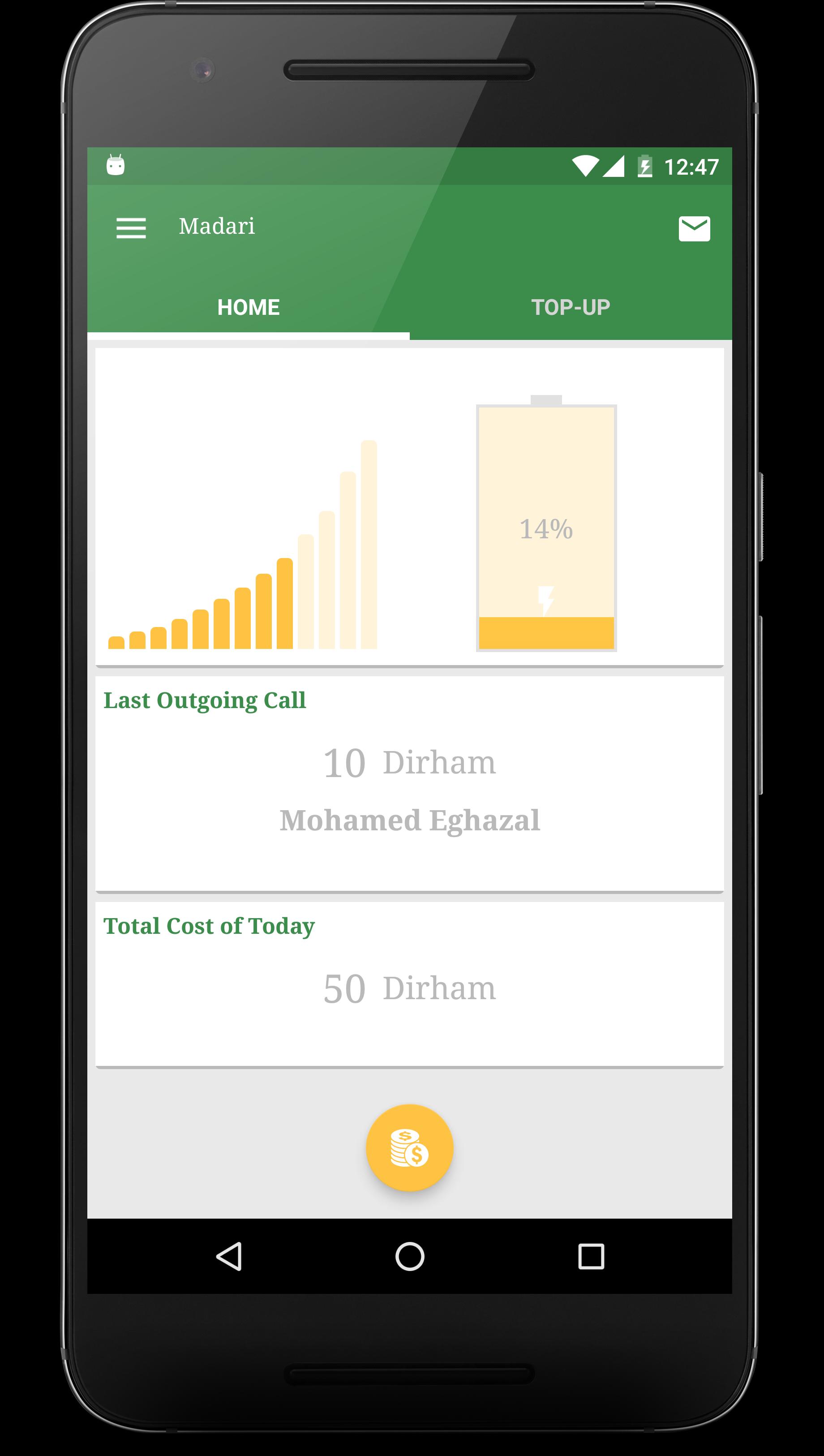Image resolution: width=824 pixels, height=1456 pixels.
Task: Open recent apps from navigation bar
Action: coord(591,1256)
